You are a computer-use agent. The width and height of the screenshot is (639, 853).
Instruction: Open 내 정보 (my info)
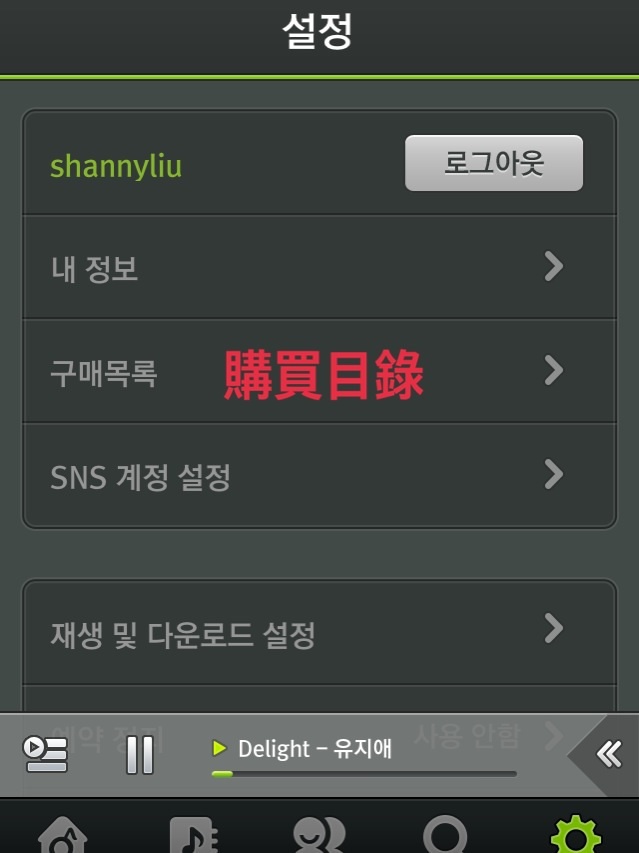(x=319, y=267)
